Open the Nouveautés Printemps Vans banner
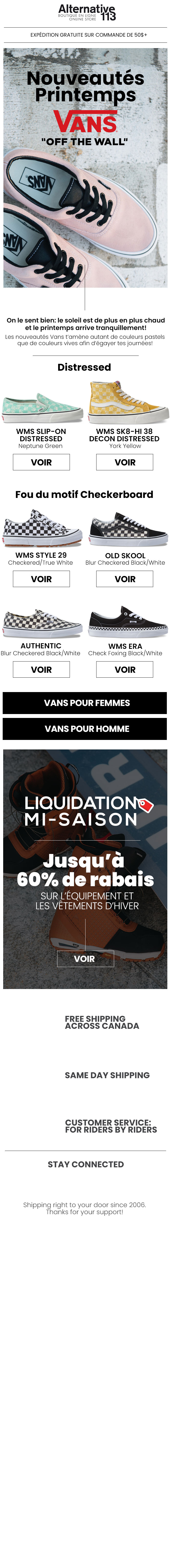 tap(85, 167)
